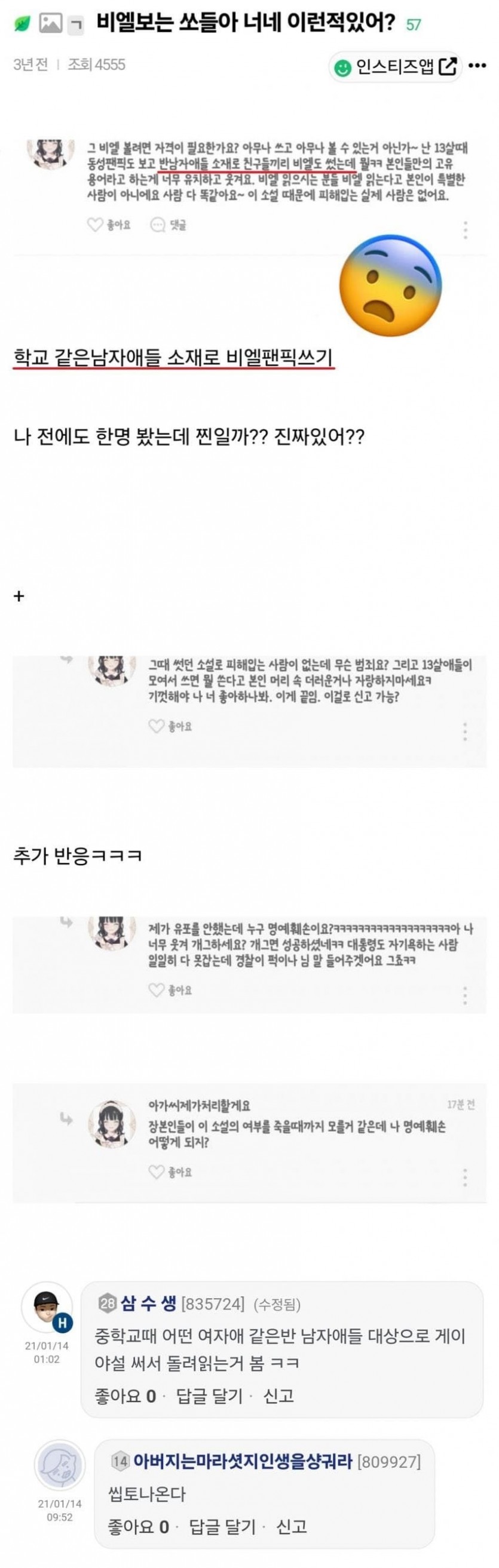Open the 인스티즈앱 link button

pyautogui.click(x=395, y=66)
